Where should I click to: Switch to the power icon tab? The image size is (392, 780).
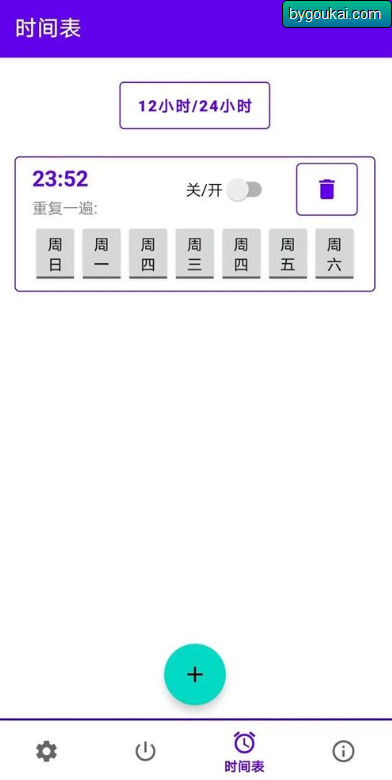(x=146, y=751)
